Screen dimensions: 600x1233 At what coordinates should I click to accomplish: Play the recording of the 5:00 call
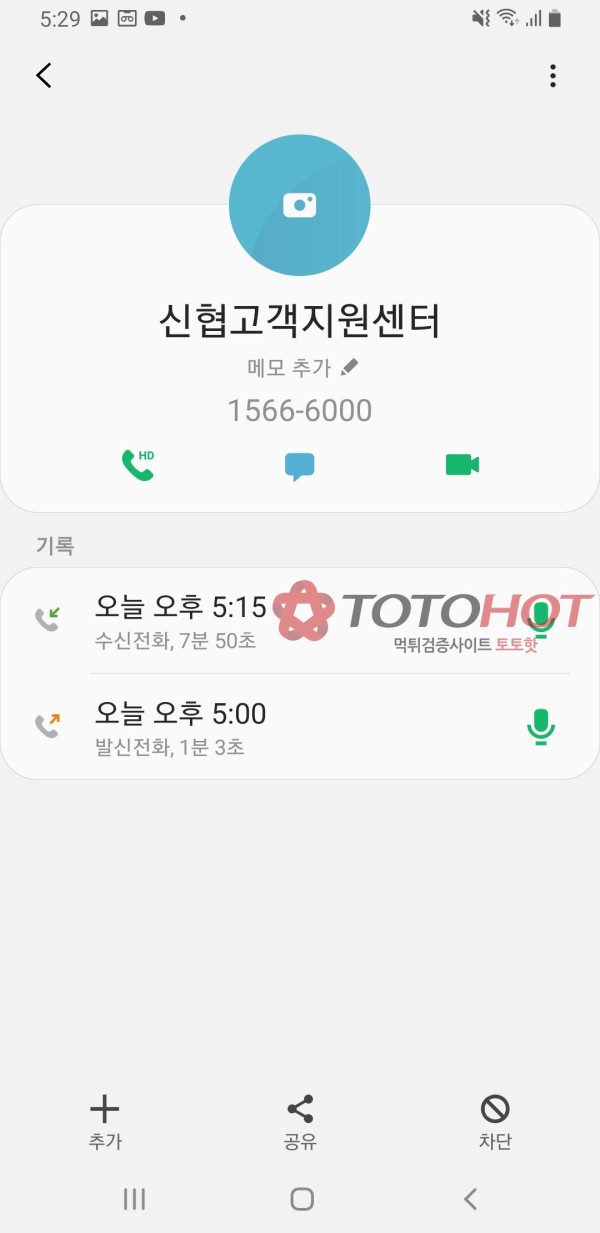(541, 726)
